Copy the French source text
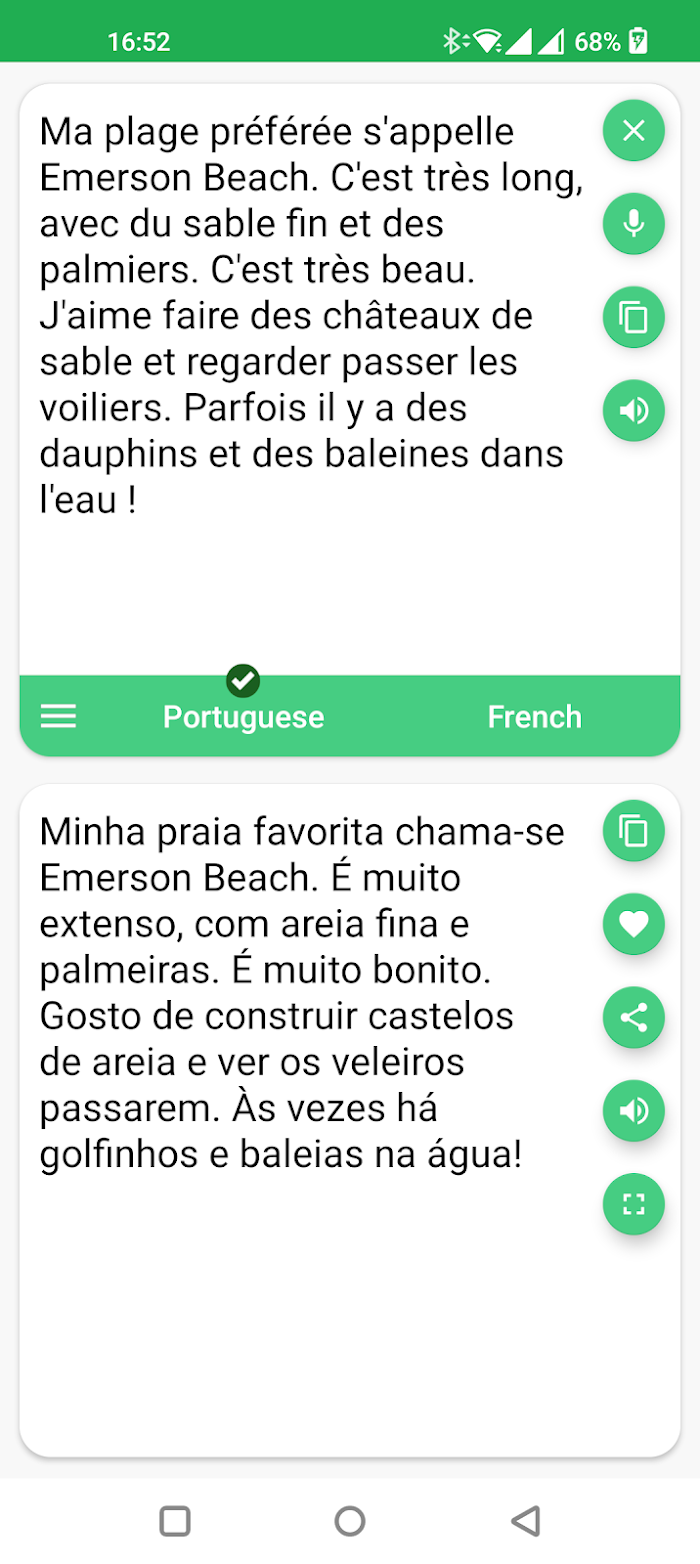The height and width of the screenshot is (1564, 700). pyautogui.click(x=633, y=317)
